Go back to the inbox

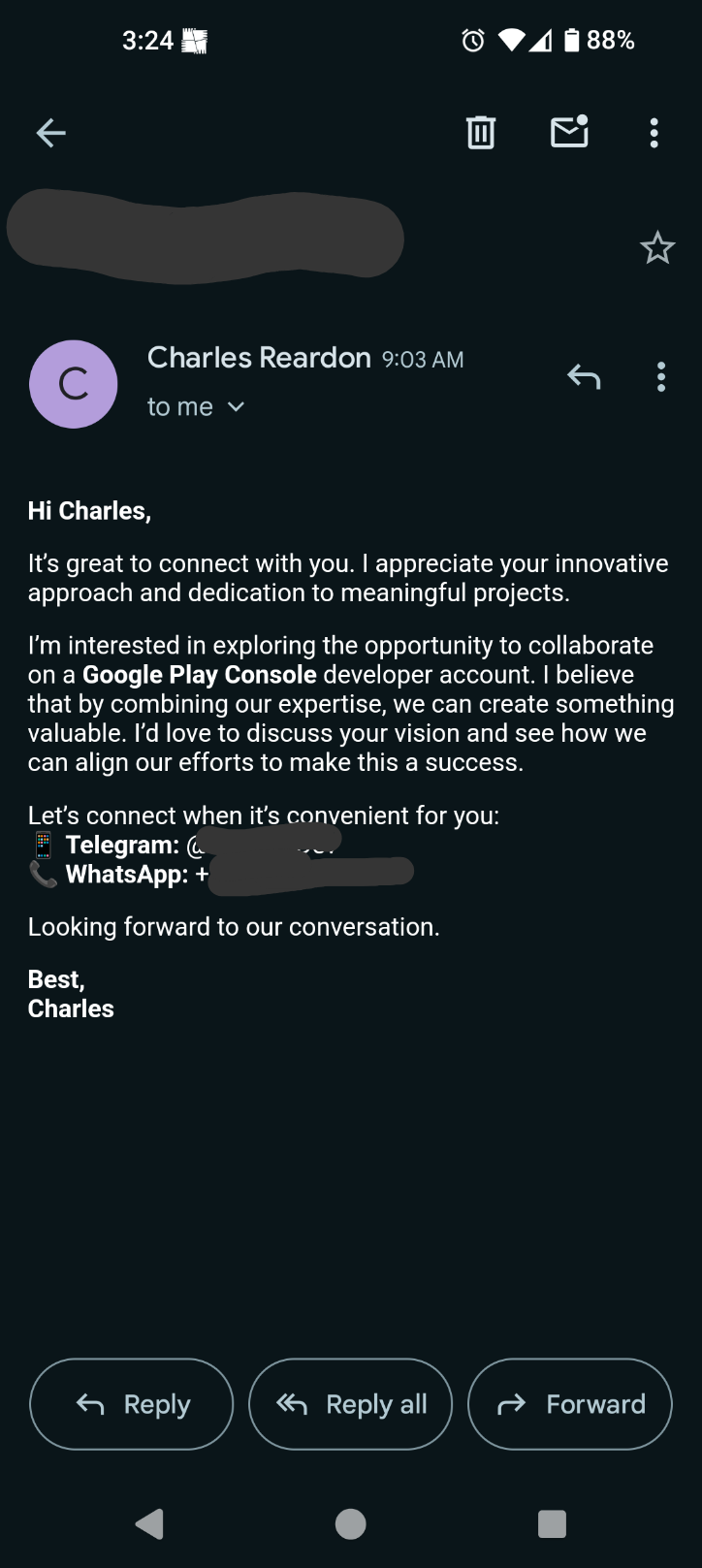click(50, 133)
